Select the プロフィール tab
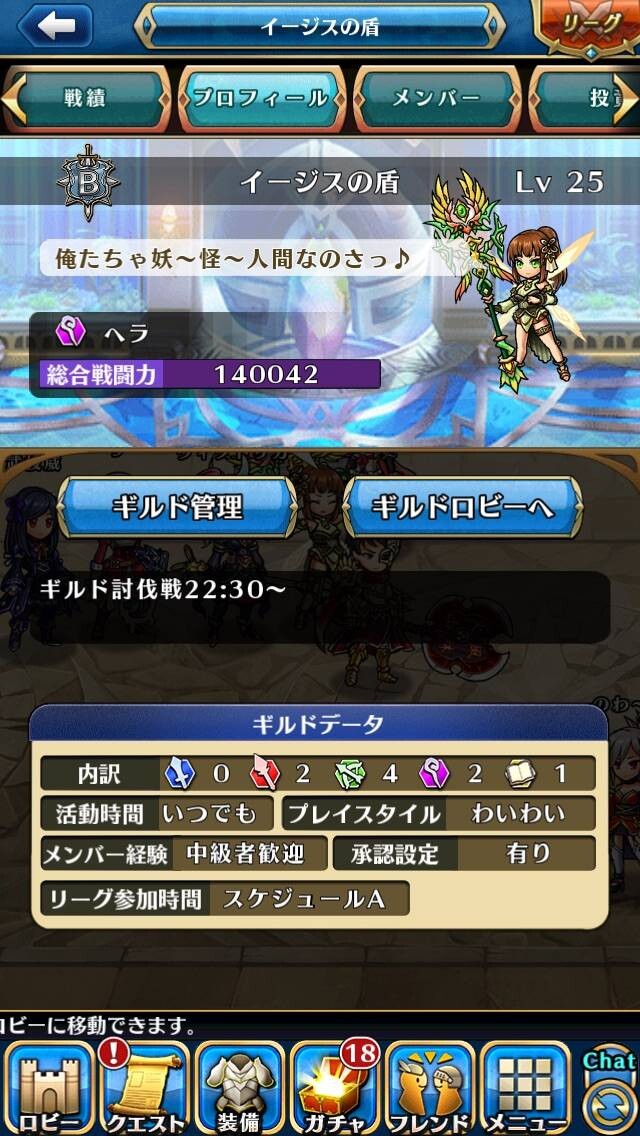Image resolution: width=640 pixels, height=1136 pixels. point(262,99)
